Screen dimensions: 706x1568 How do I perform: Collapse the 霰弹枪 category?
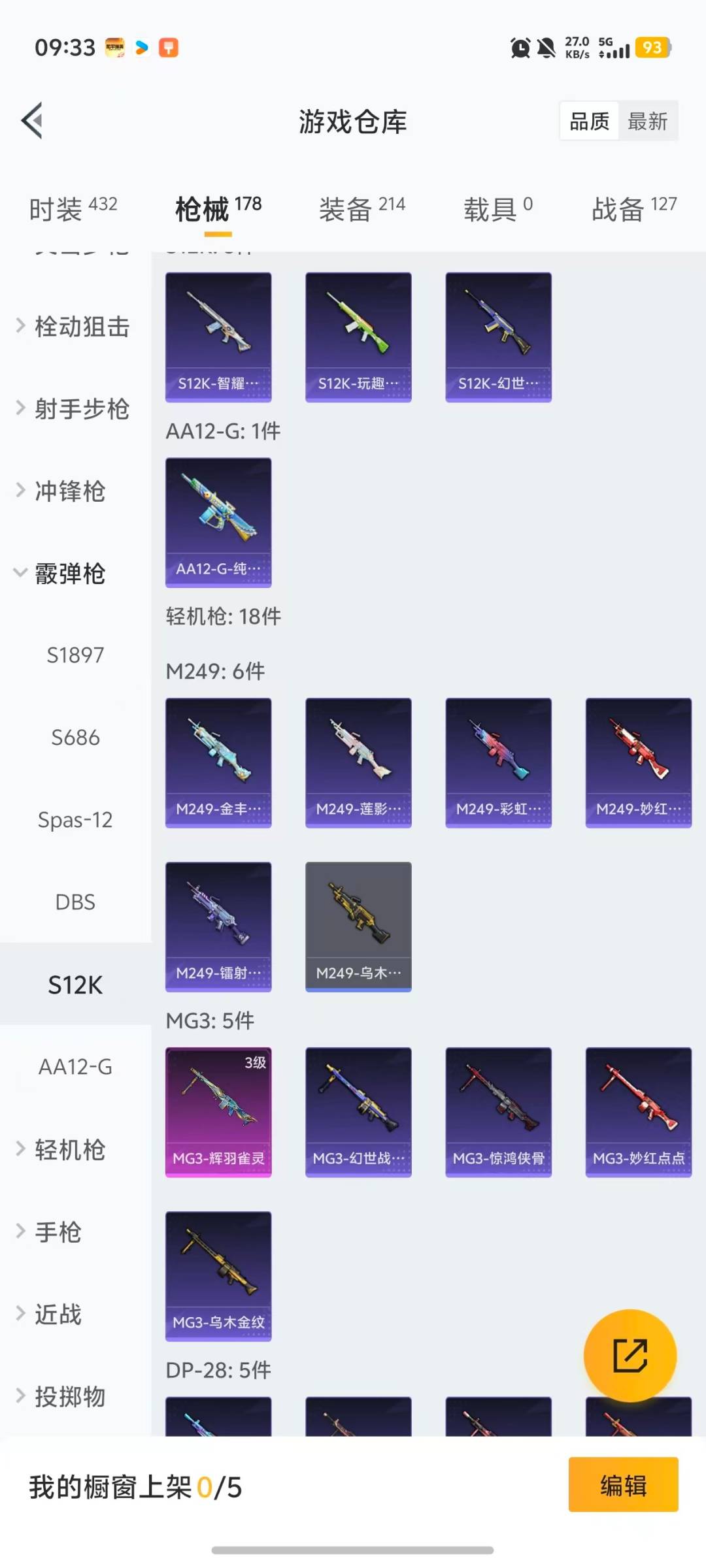coord(68,574)
